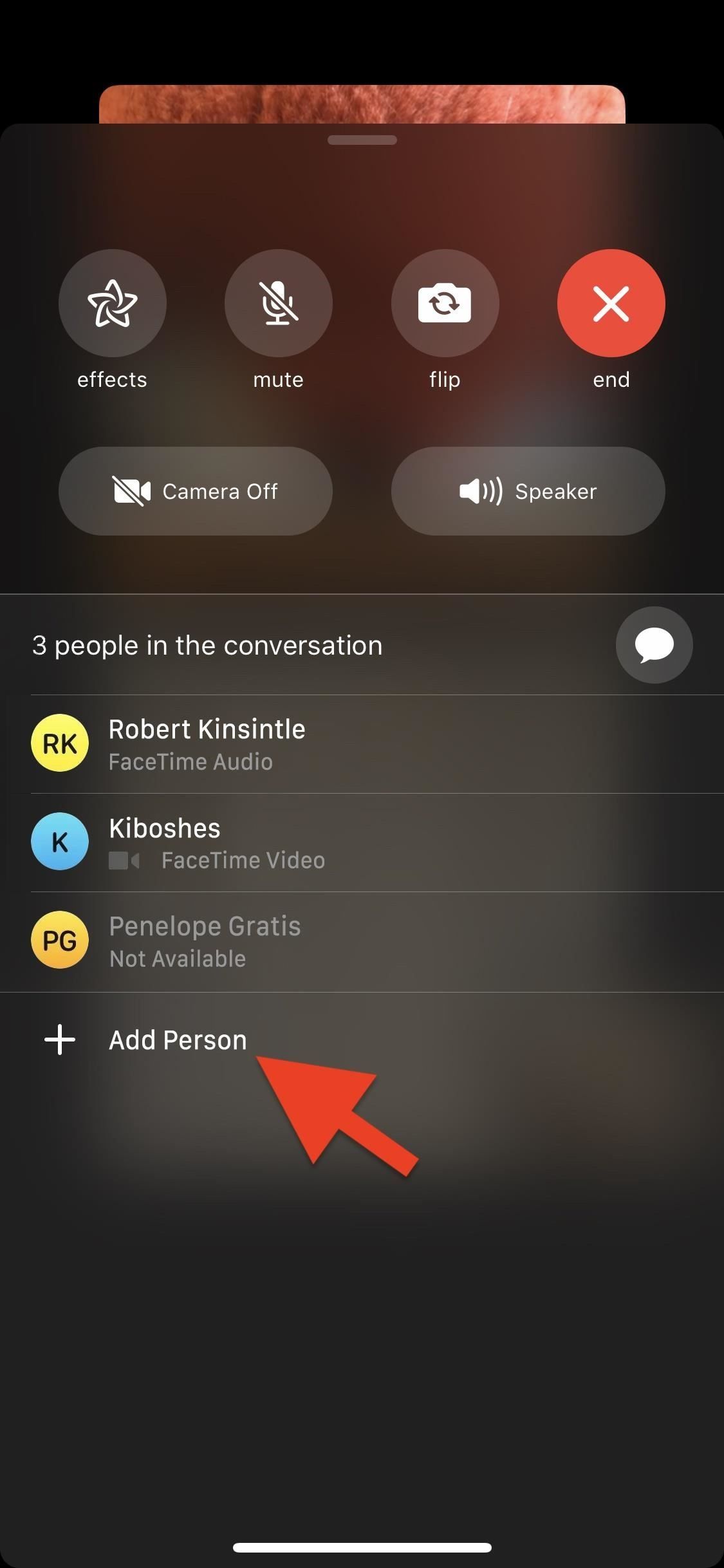
Task: Tap the home indicator bar at the bottom
Action: [362, 1548]
